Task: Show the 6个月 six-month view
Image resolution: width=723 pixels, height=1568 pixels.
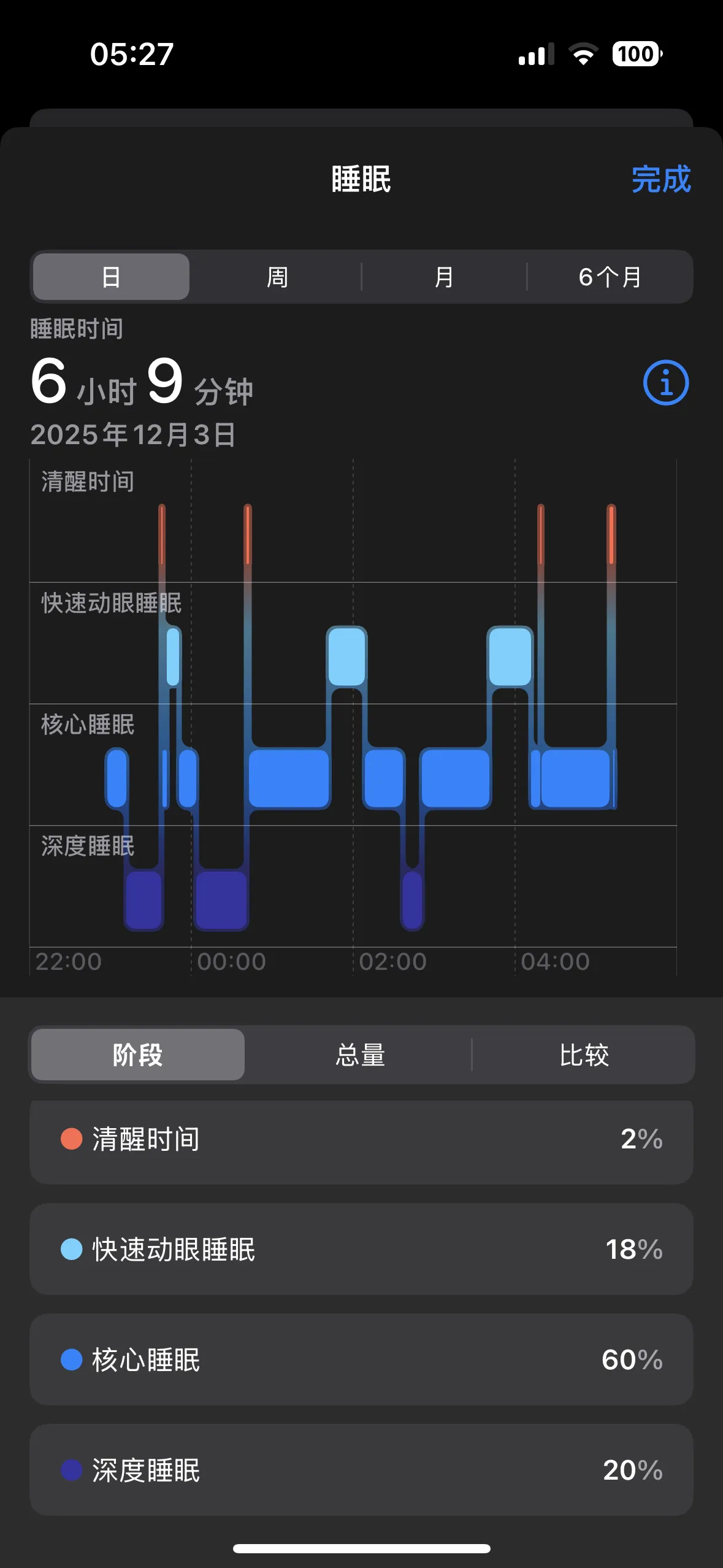Action: click(610, 277)
